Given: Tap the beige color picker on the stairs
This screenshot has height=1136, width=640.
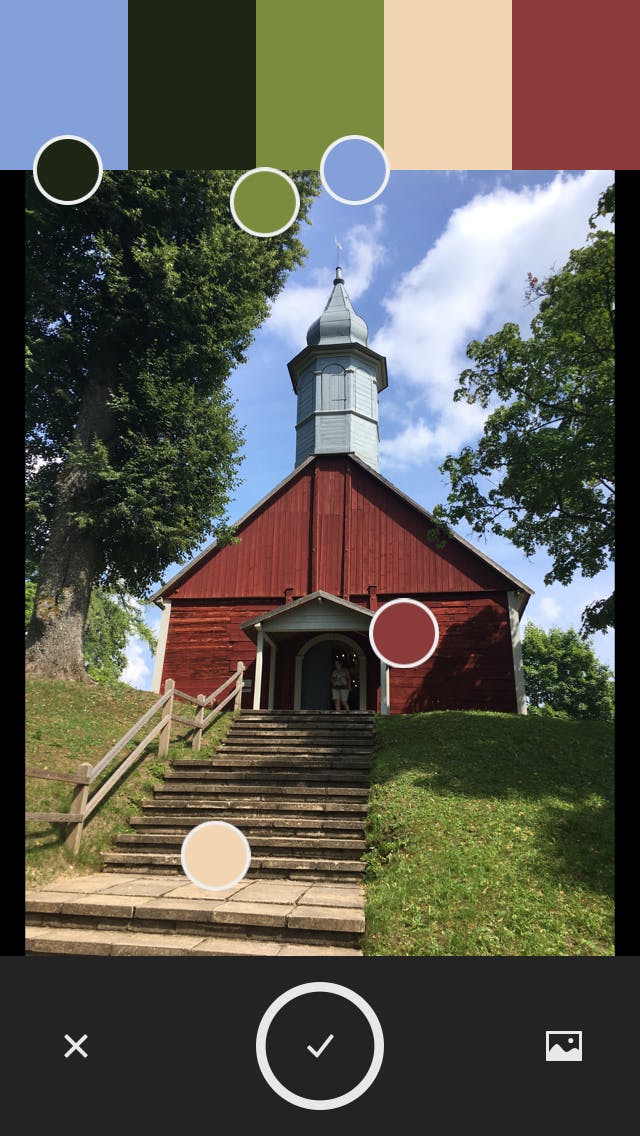Looking at the screenshot, I should (x=216, y=856).
